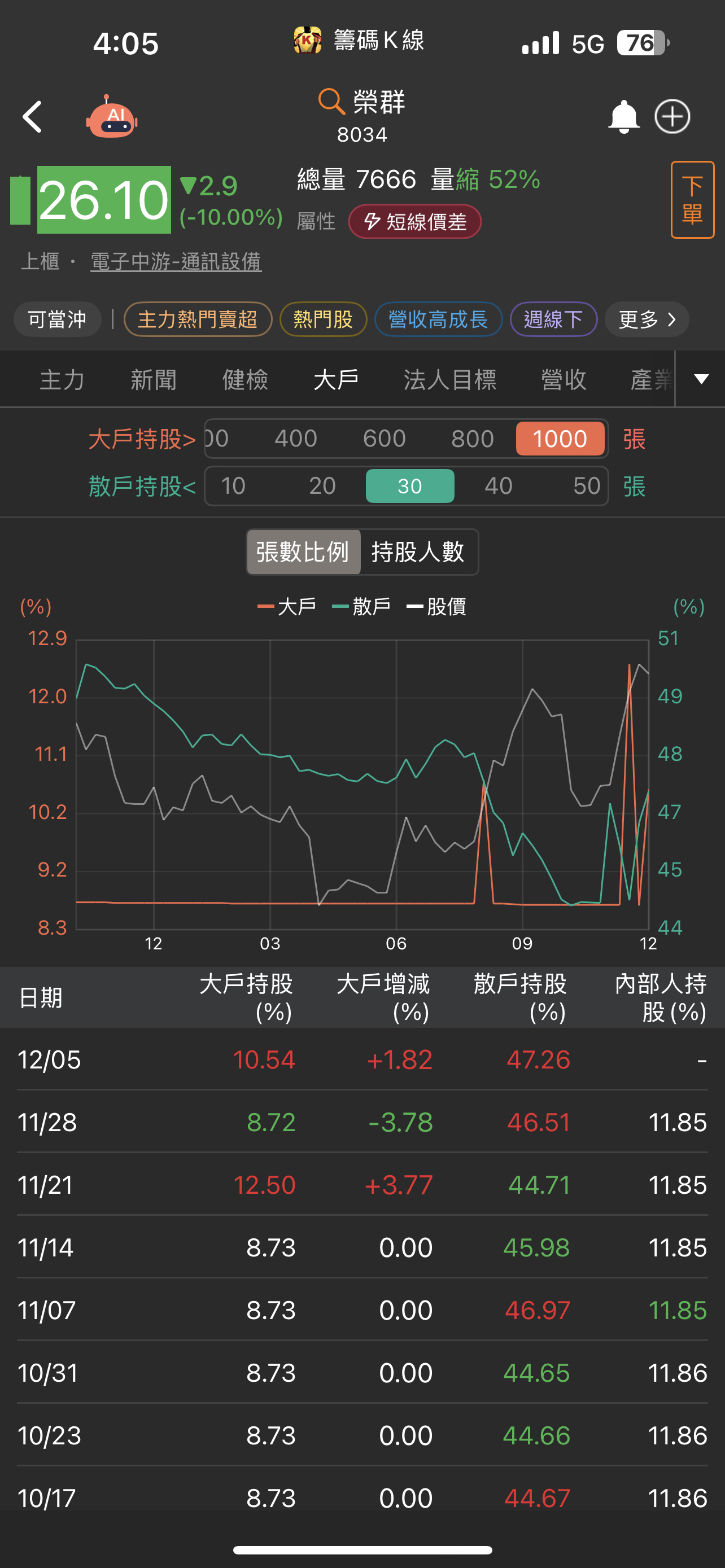Open the 電子中游-通訊設備 industry link

(176, 262)
